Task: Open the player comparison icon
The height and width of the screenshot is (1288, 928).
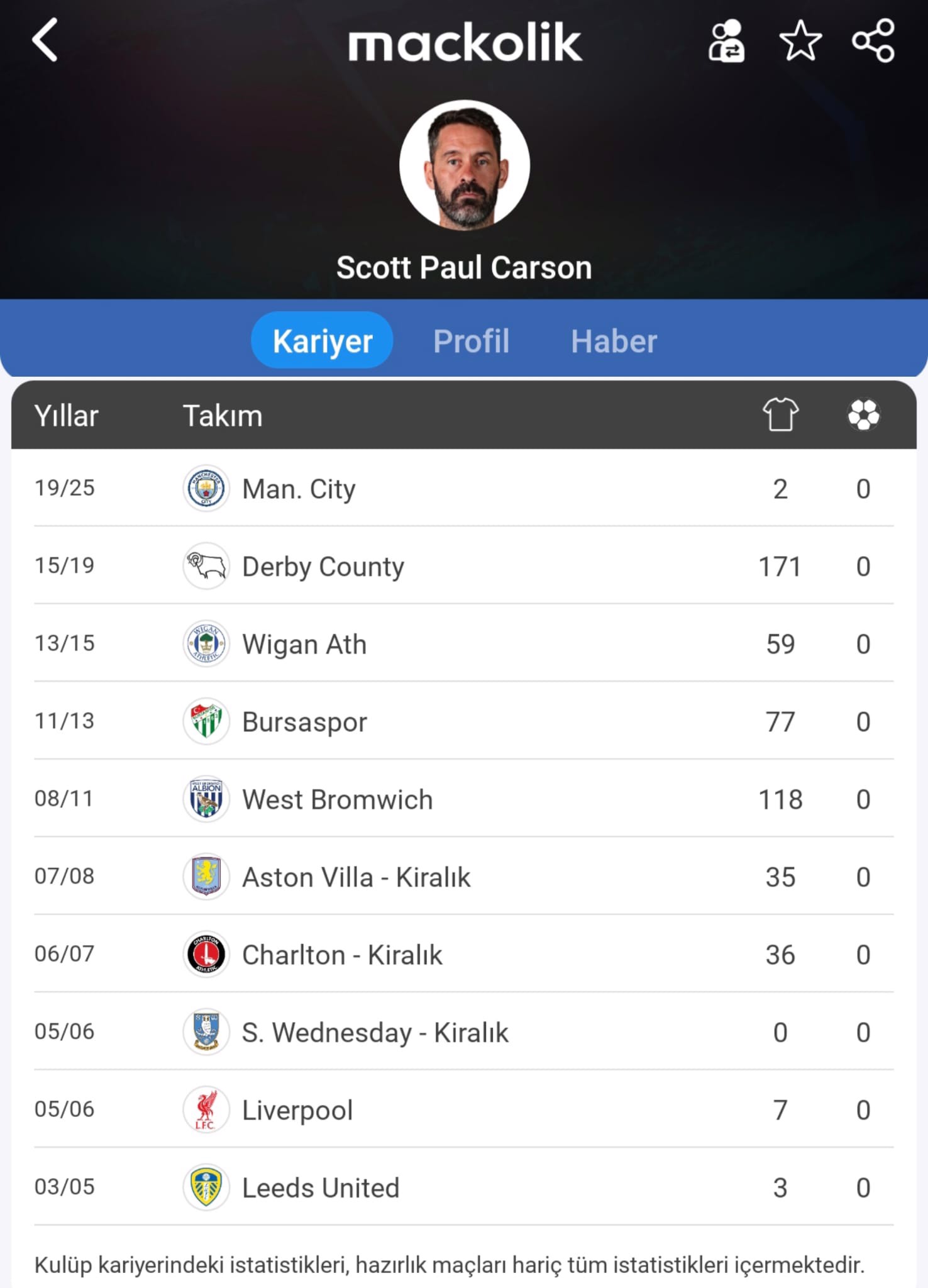Action: (727, 42)
